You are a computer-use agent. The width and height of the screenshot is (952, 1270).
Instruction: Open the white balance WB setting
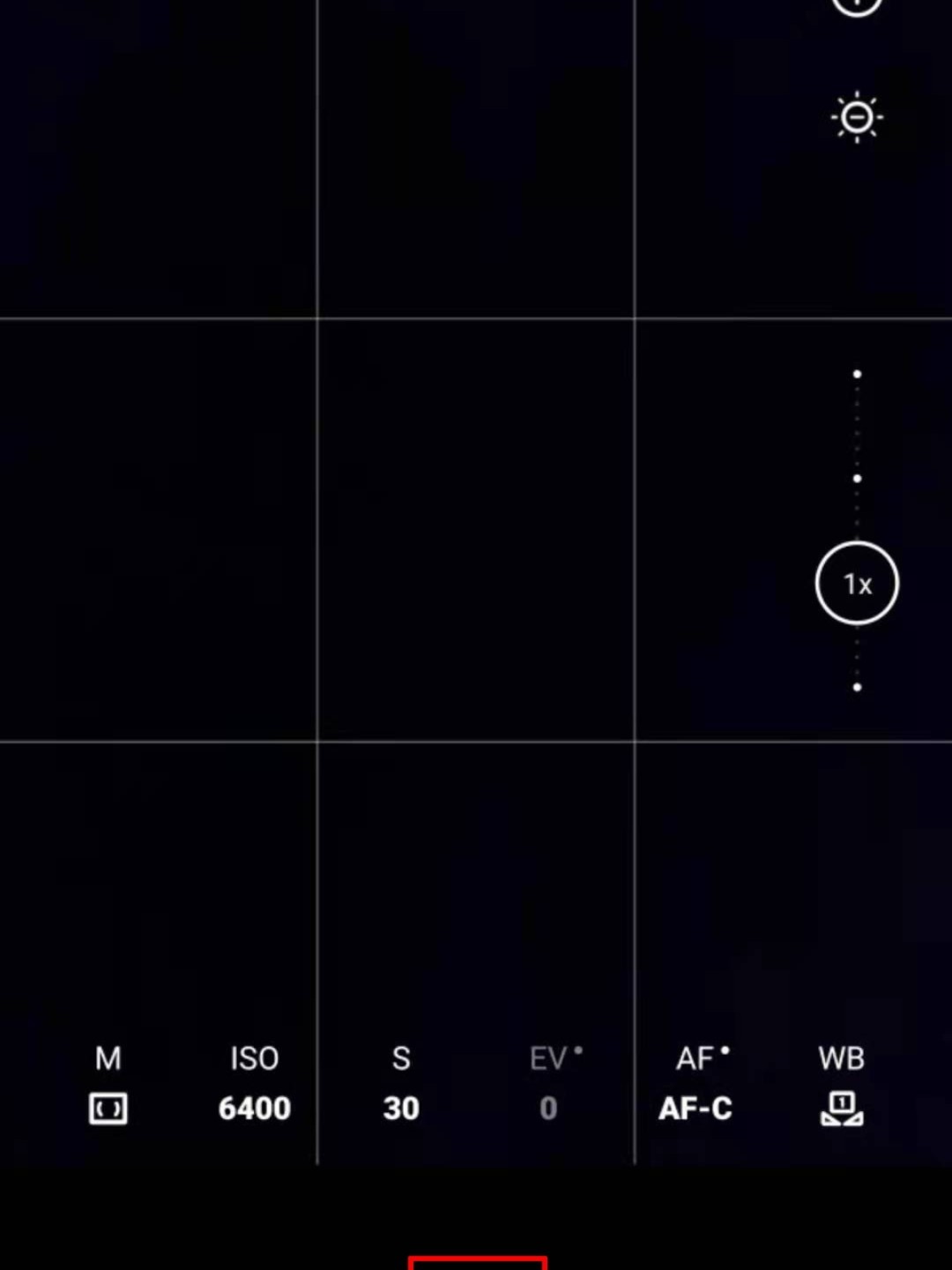[x=842, y=1085]
